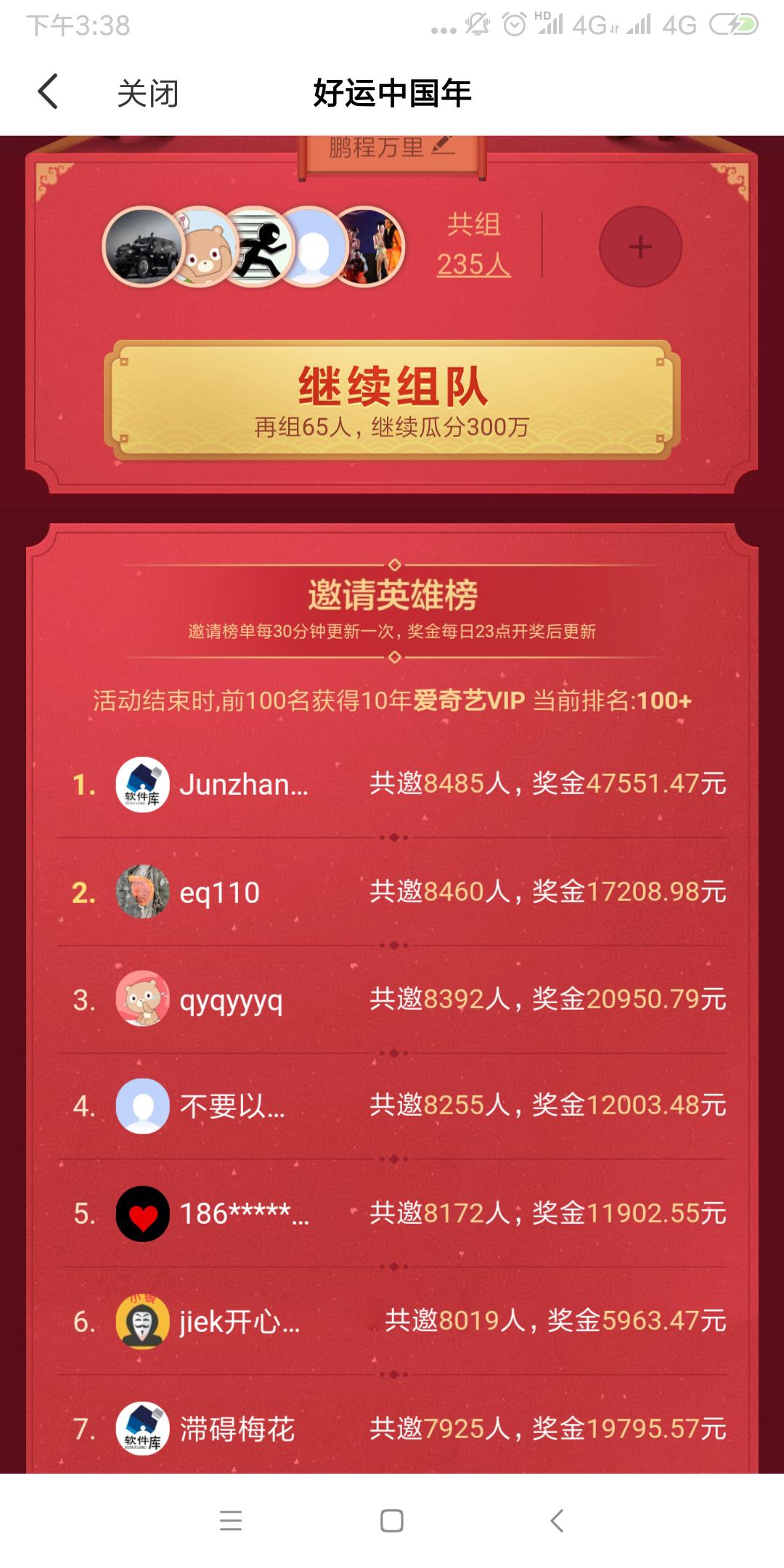784x1568 pixels.
Task: Close the page with 关闭
Action: 148,94
